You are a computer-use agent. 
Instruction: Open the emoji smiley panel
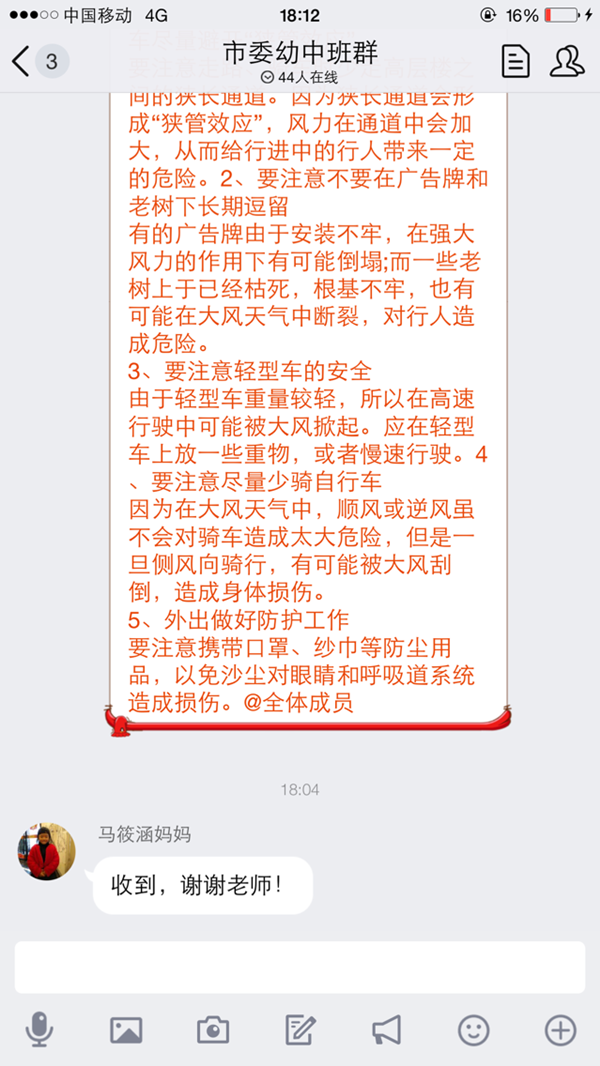click(x=474, y=1030)
